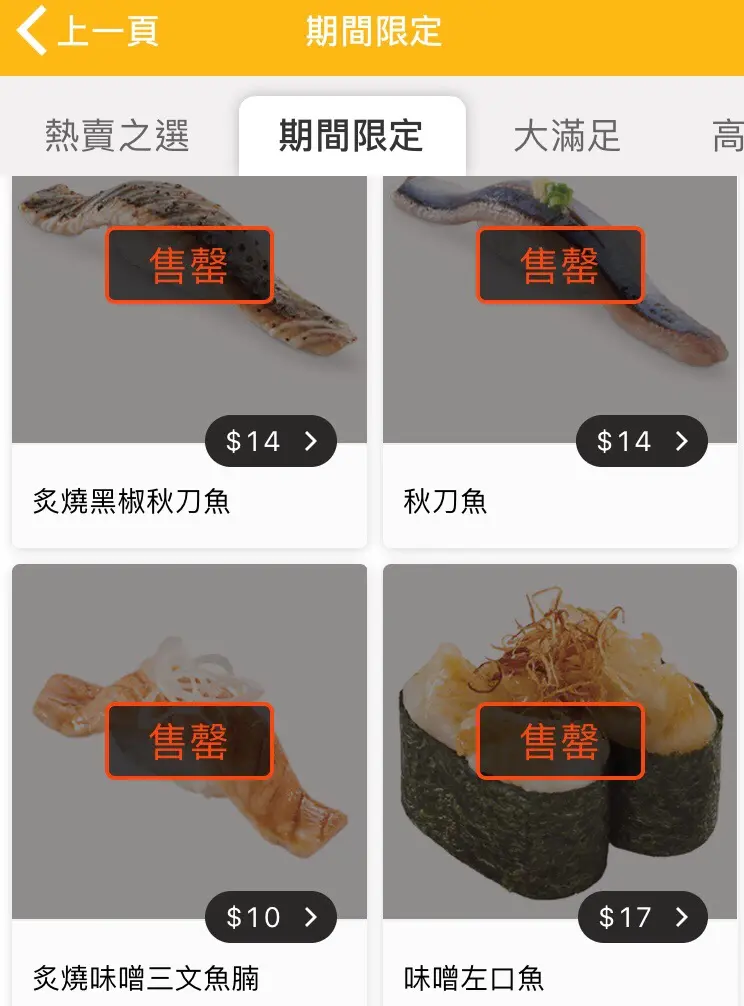The image size is (744, 1006).
Task: Switch to the 大滿足 tab
Action: coord(567,137)
